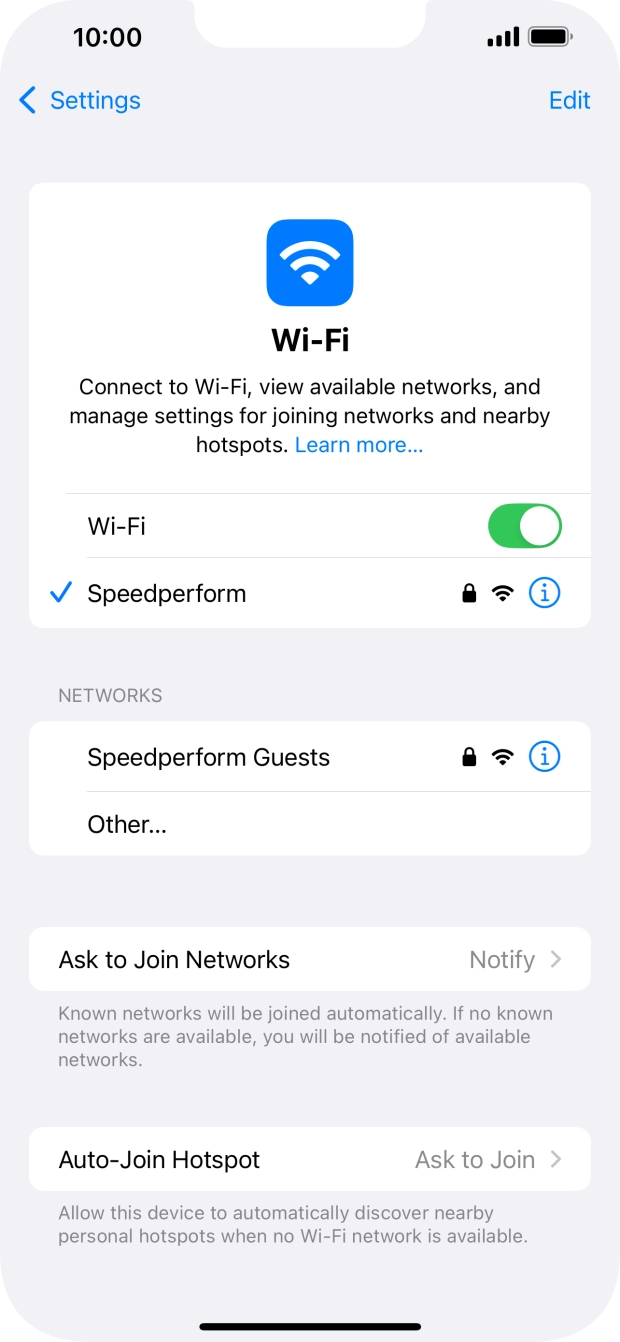Tap Edit in the top bar
Screen dimensions: 620x1342
click(569, 100)
